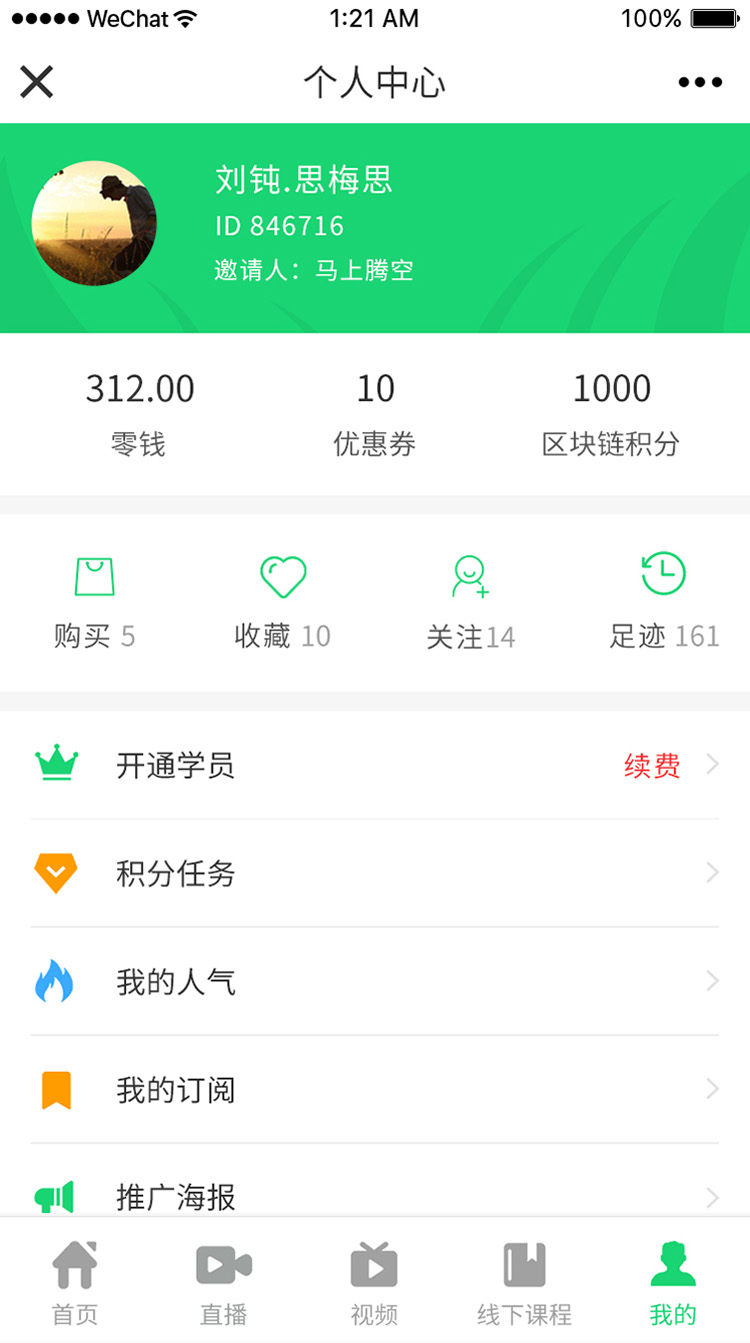
Task: Select the 我的 tab
Action: (x=673, y=1282)
